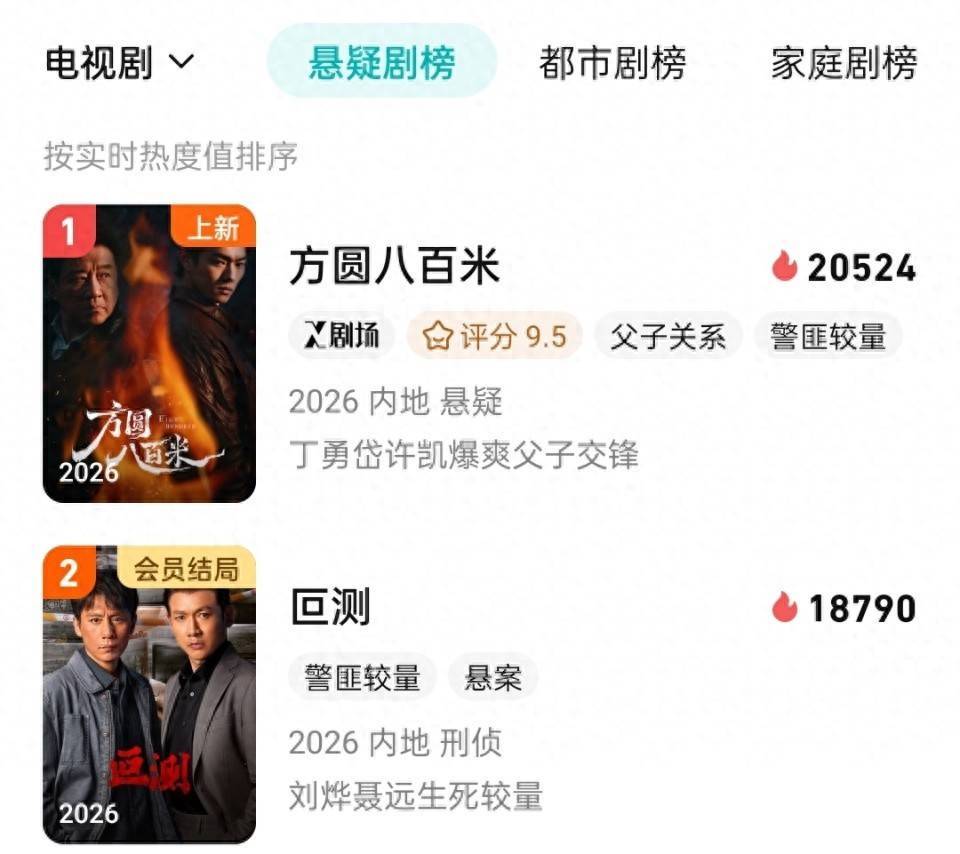
Task: Tap the X剧场 tag under 方圆八百米
Action: point(341,336)
